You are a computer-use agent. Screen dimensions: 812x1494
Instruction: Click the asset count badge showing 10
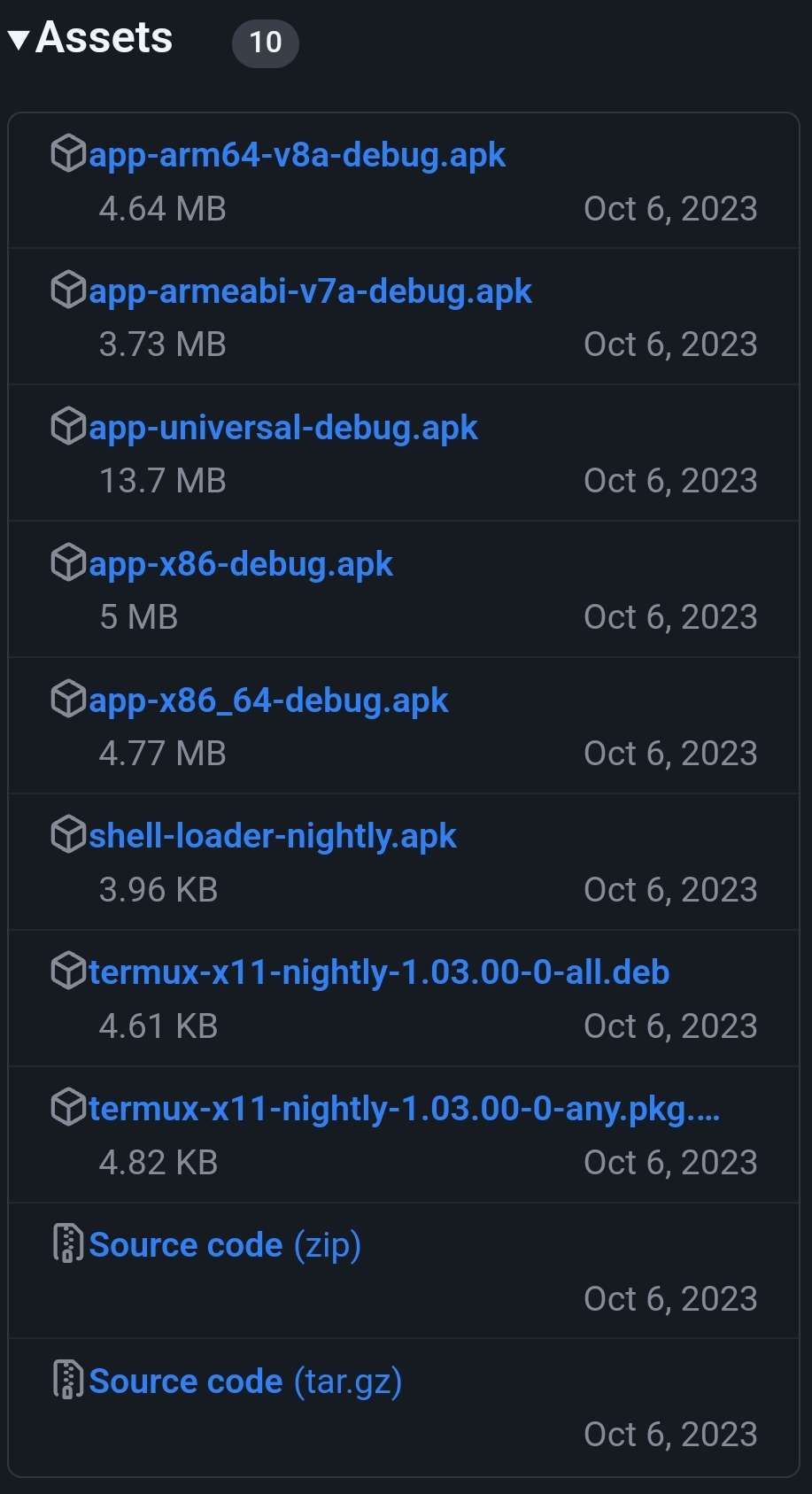[265, 43]
